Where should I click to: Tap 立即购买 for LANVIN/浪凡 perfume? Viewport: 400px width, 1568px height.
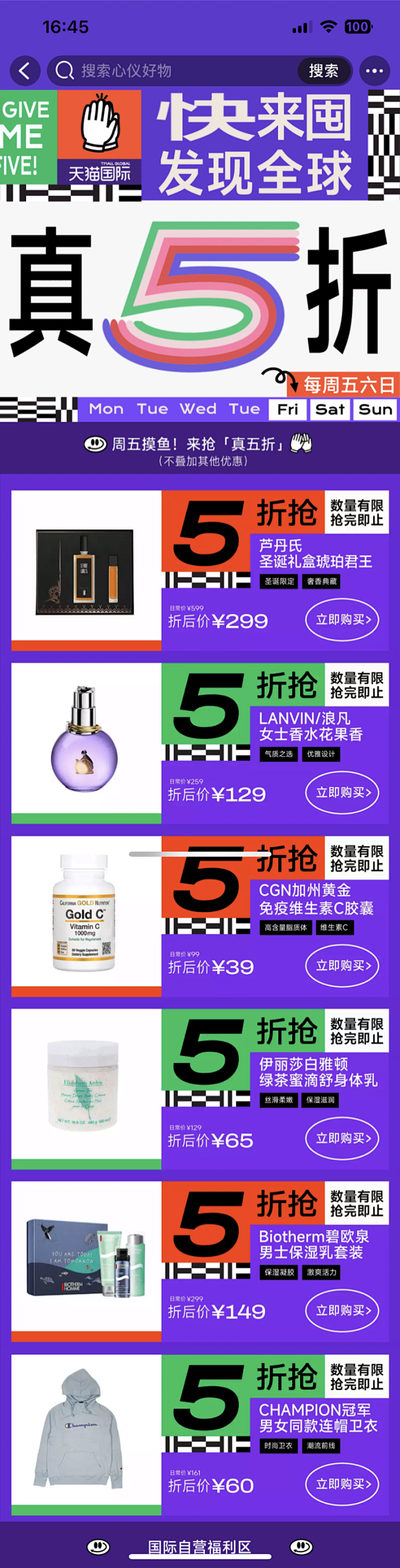click(x=342, y=793)
